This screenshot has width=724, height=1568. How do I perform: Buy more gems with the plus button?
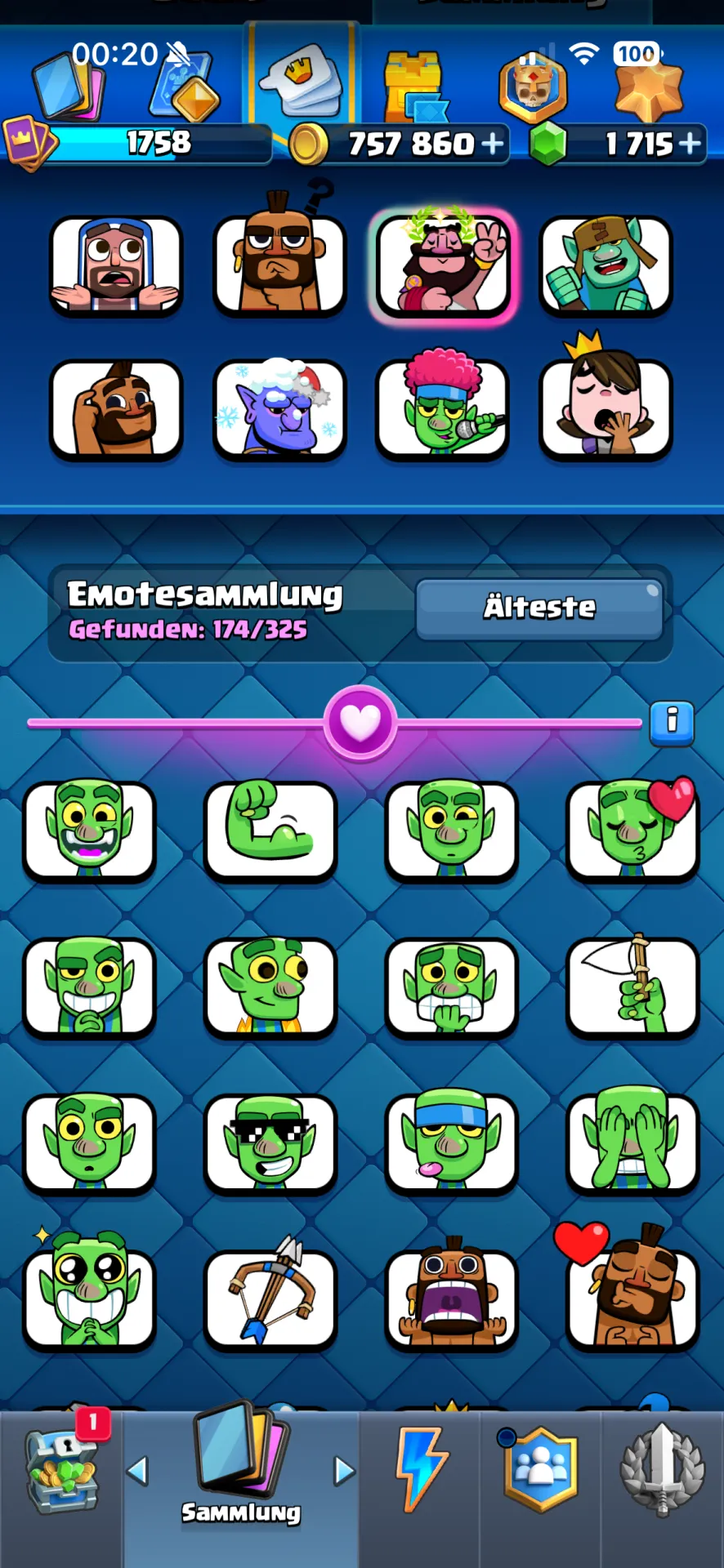pos(690,145)
